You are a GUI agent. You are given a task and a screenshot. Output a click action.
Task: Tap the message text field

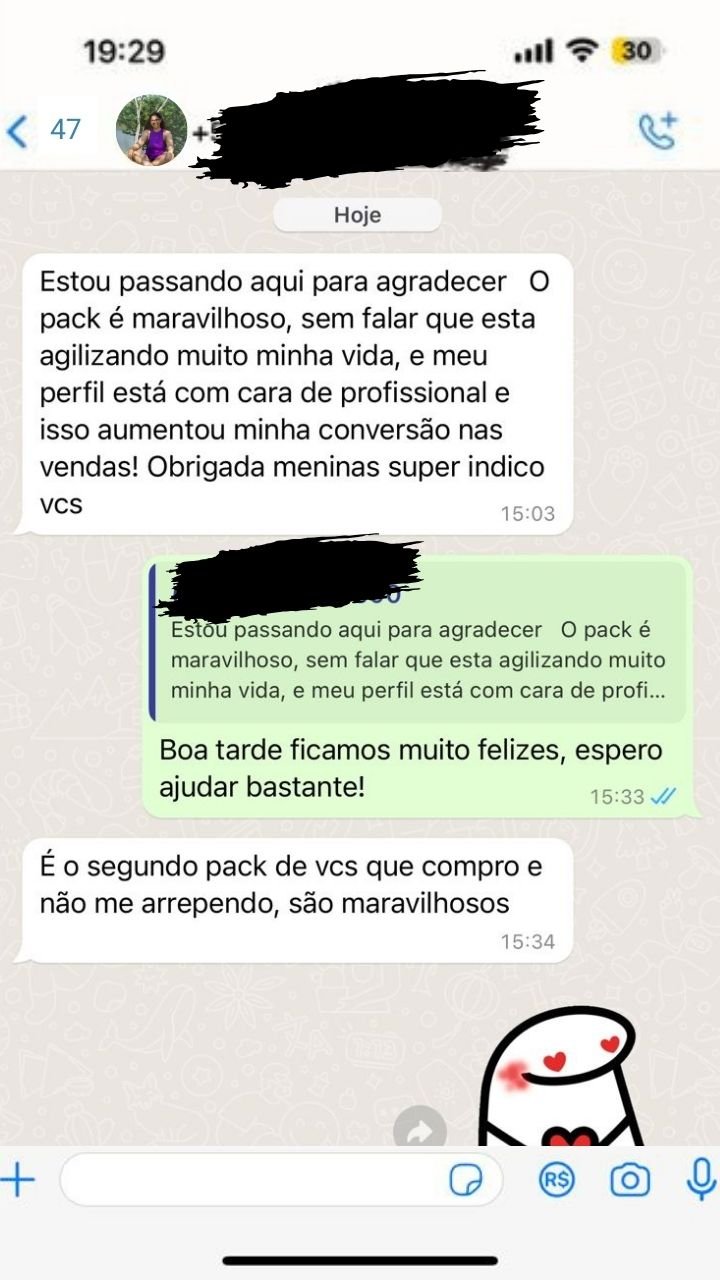250,1180
